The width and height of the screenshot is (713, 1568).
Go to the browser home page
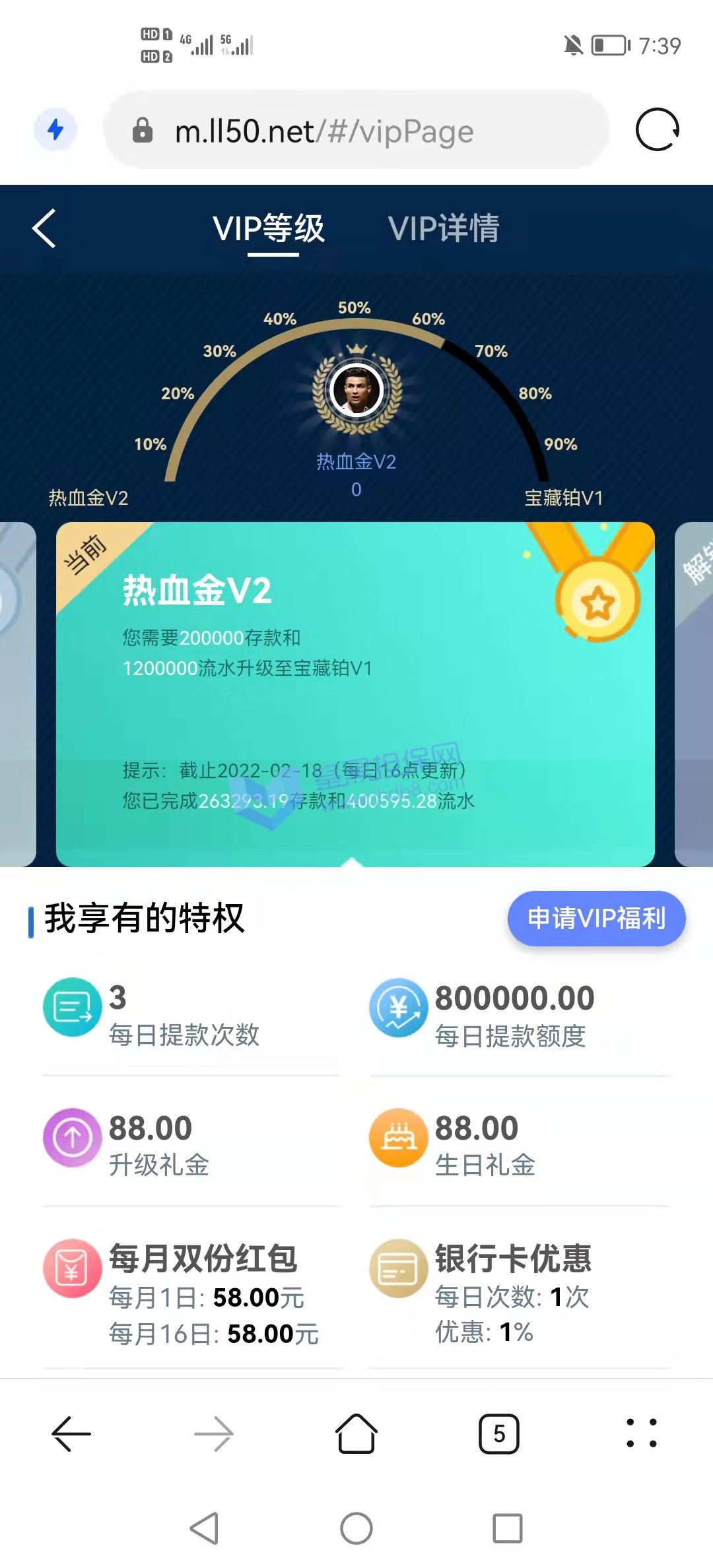coord(356,1433)
